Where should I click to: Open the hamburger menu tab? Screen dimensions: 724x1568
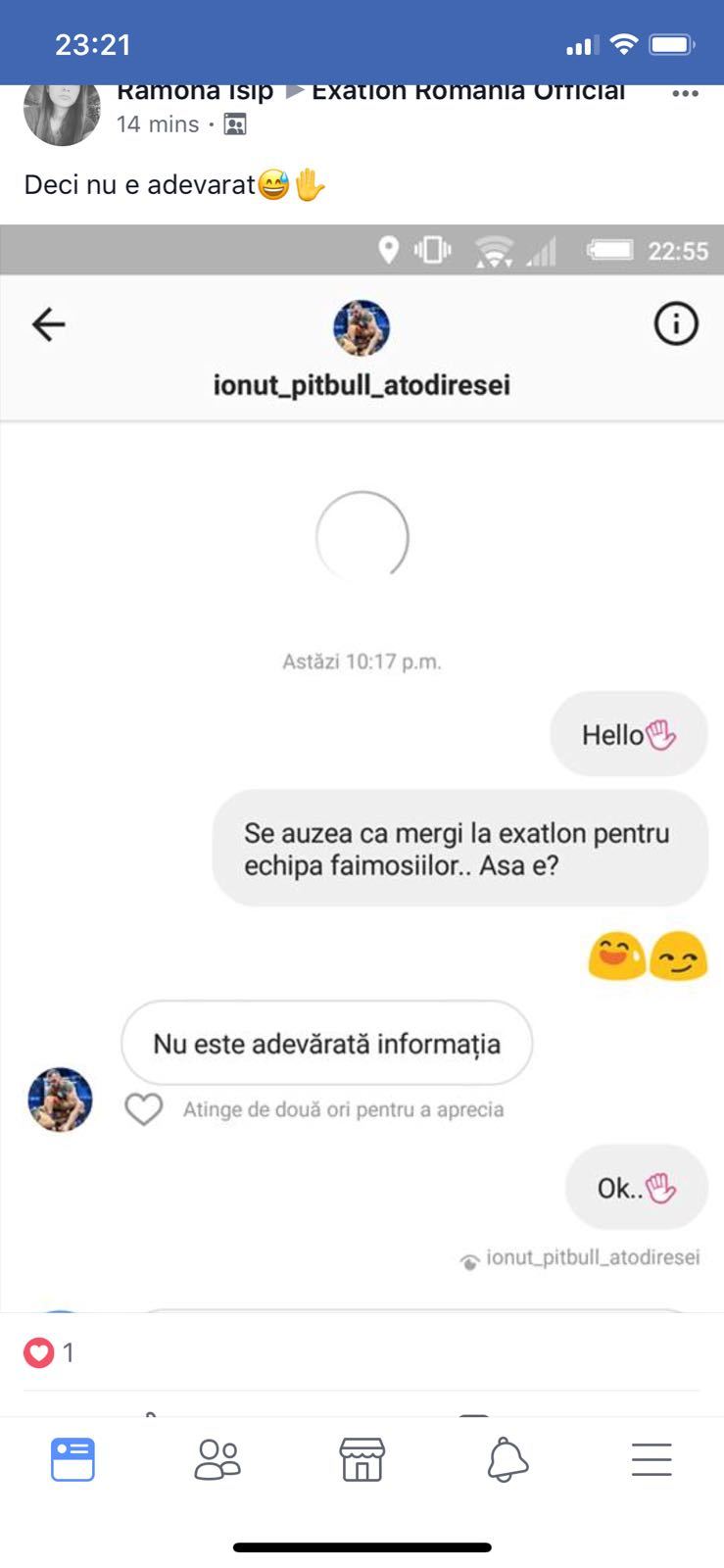pyautogui.click(x=652, y=1459)
